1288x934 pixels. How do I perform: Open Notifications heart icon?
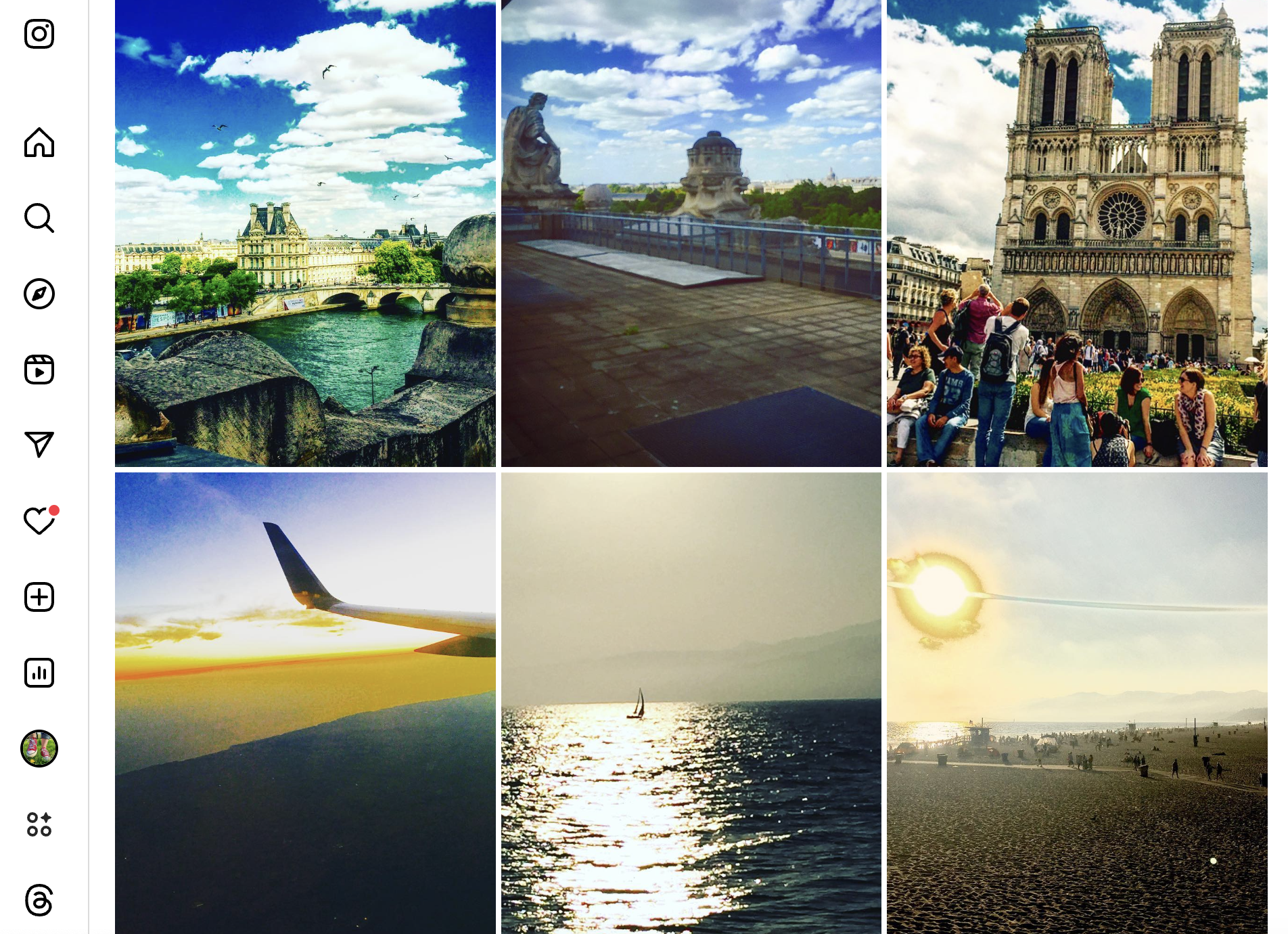(39, 521)
